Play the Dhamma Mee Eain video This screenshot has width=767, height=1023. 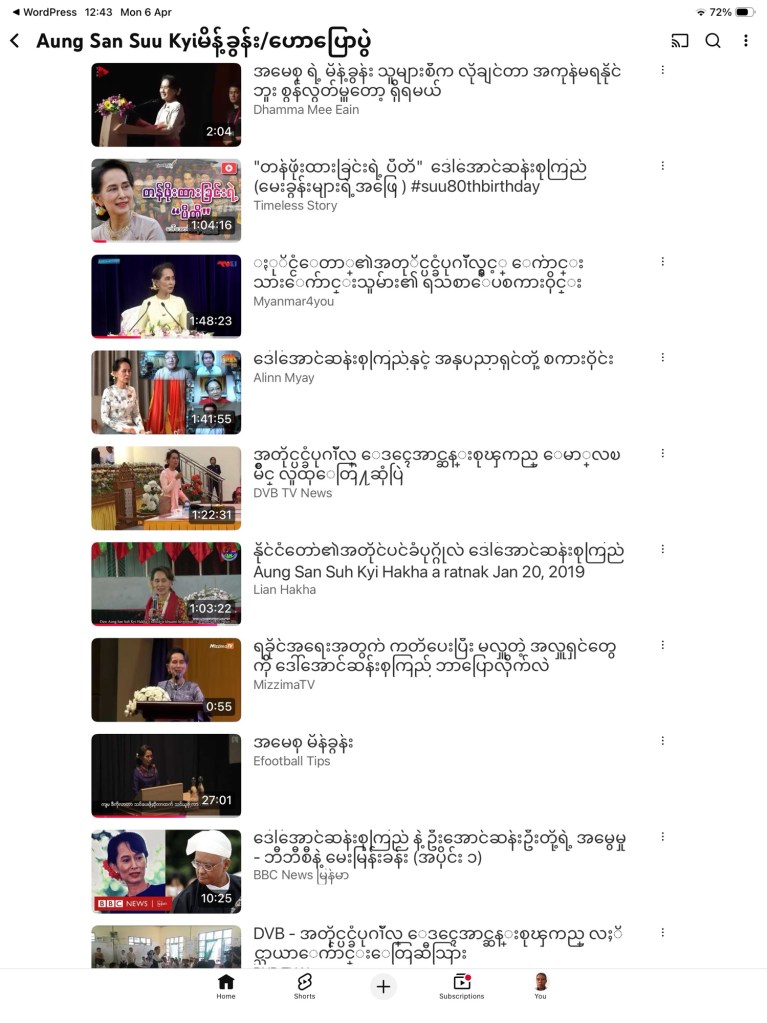coord(166,105)
